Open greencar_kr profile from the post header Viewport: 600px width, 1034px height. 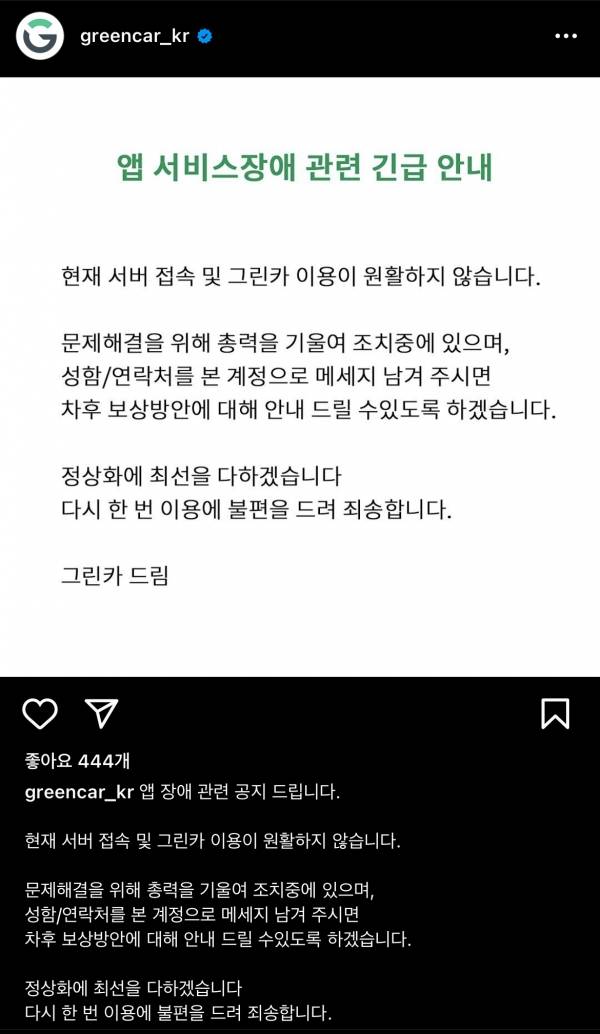[132, 38]
